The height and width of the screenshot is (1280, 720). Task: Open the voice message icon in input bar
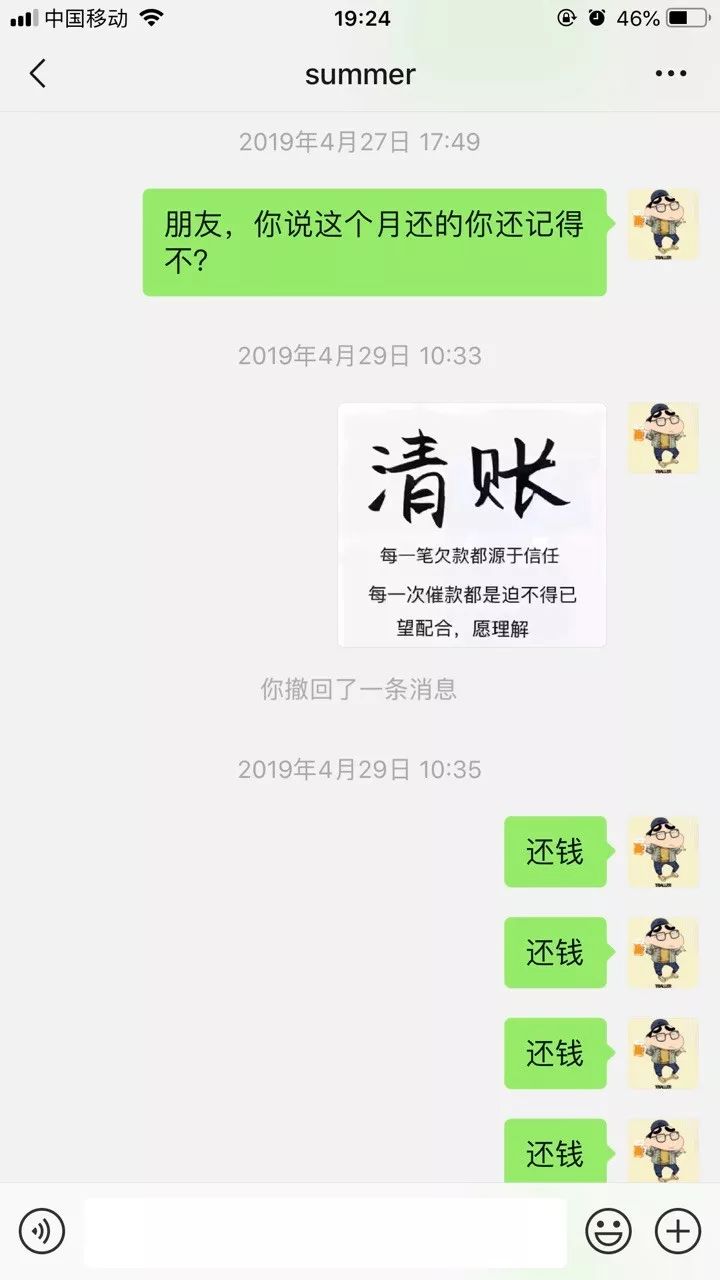click(42, 1231)
